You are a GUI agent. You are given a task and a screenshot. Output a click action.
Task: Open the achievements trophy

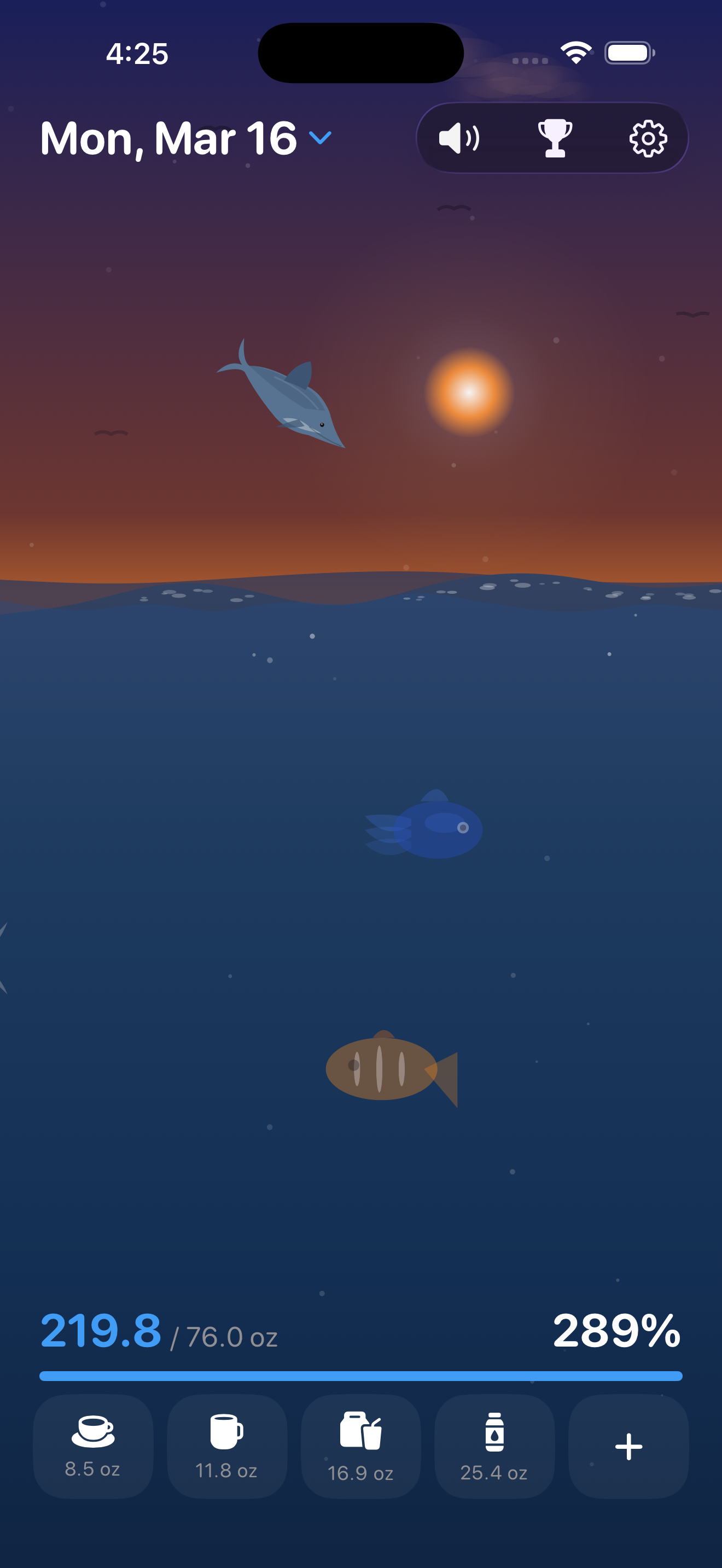pos(555,139)
